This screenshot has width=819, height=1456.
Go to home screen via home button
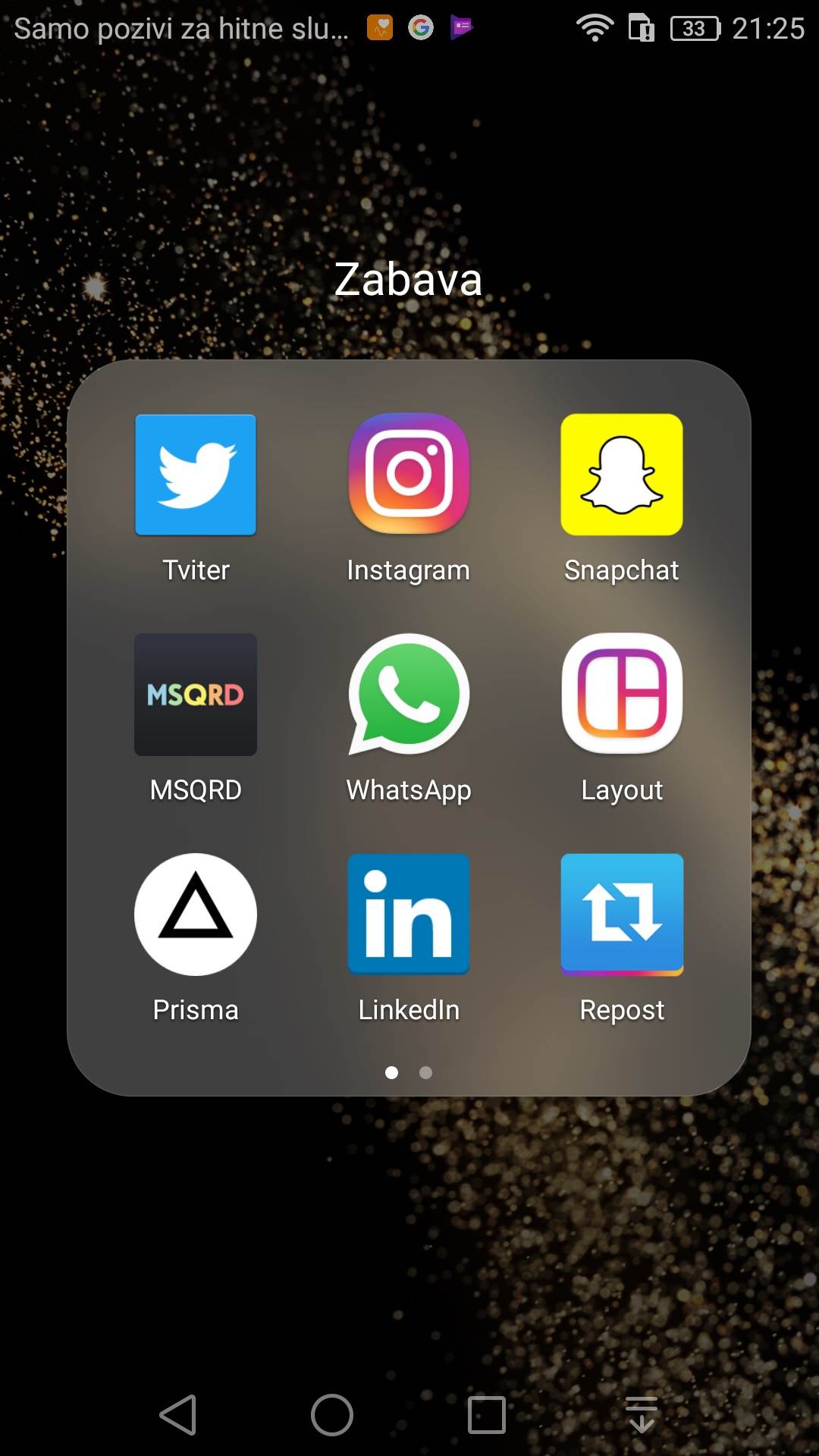332,1415
